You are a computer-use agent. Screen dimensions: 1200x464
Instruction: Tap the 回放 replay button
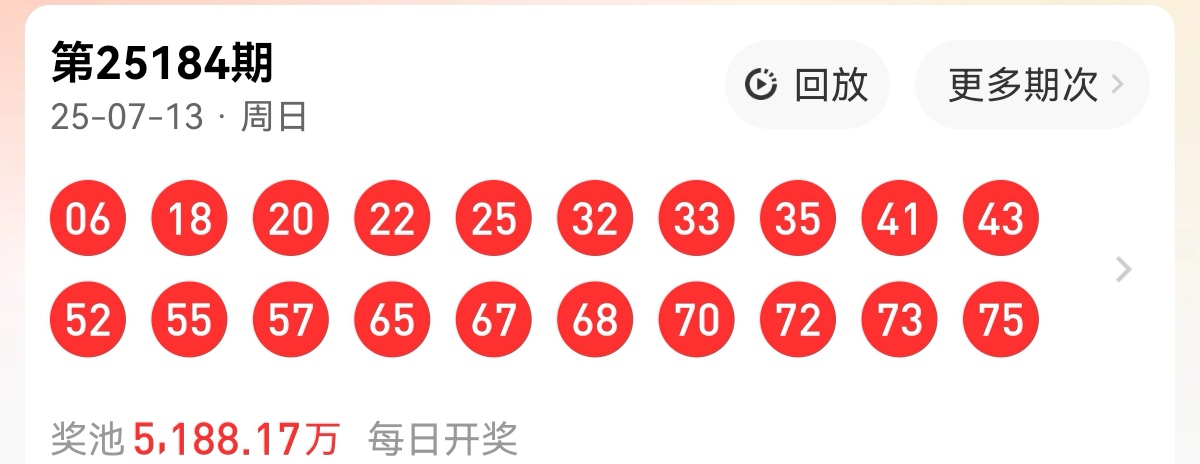[x=807, y=85]
